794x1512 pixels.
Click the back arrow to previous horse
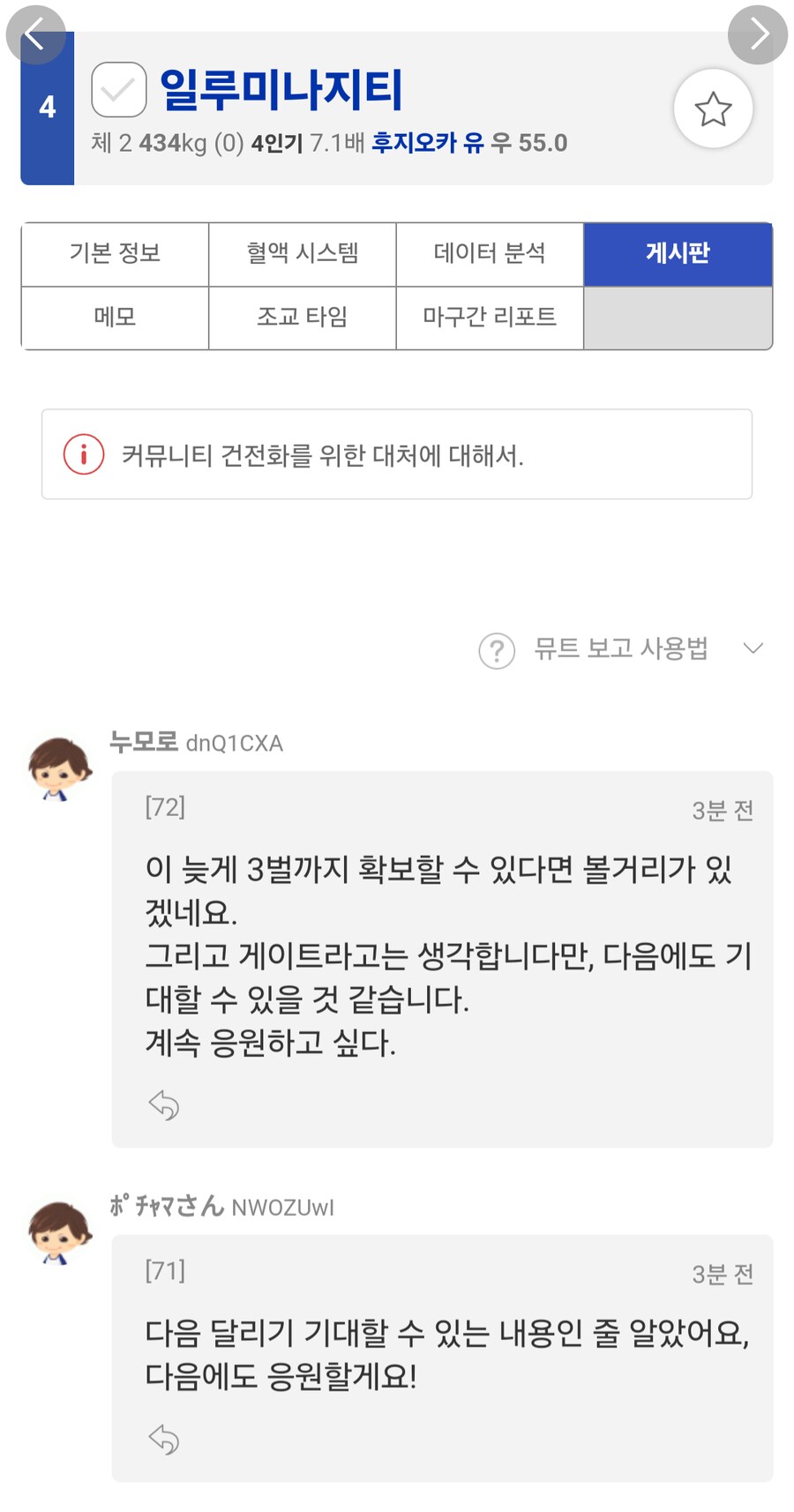pyautogui.click(x=35, y=35)
